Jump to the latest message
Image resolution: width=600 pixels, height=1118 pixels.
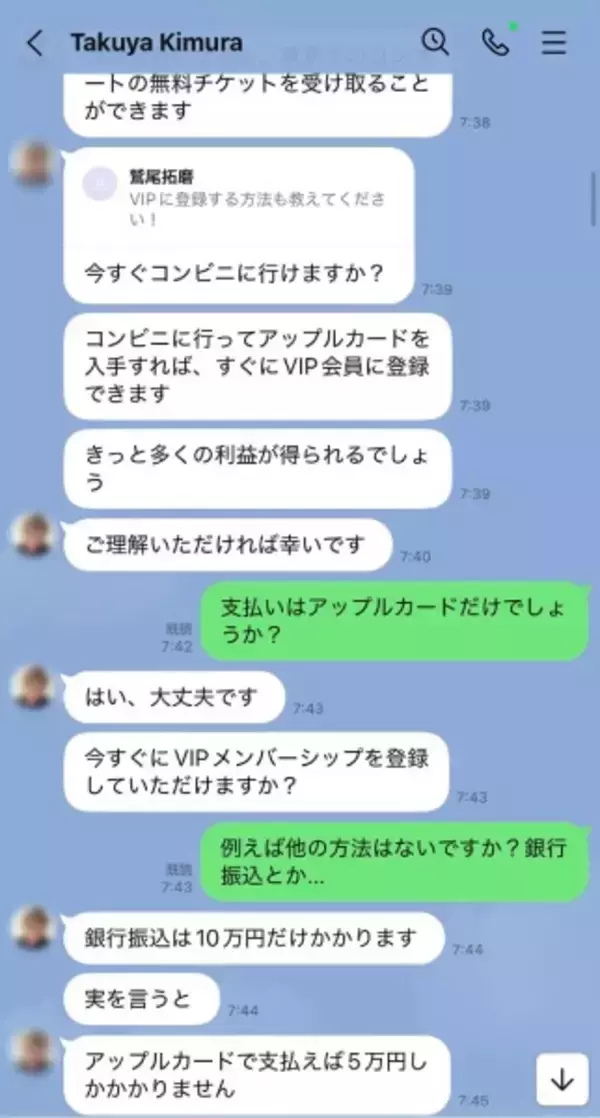562,1080
